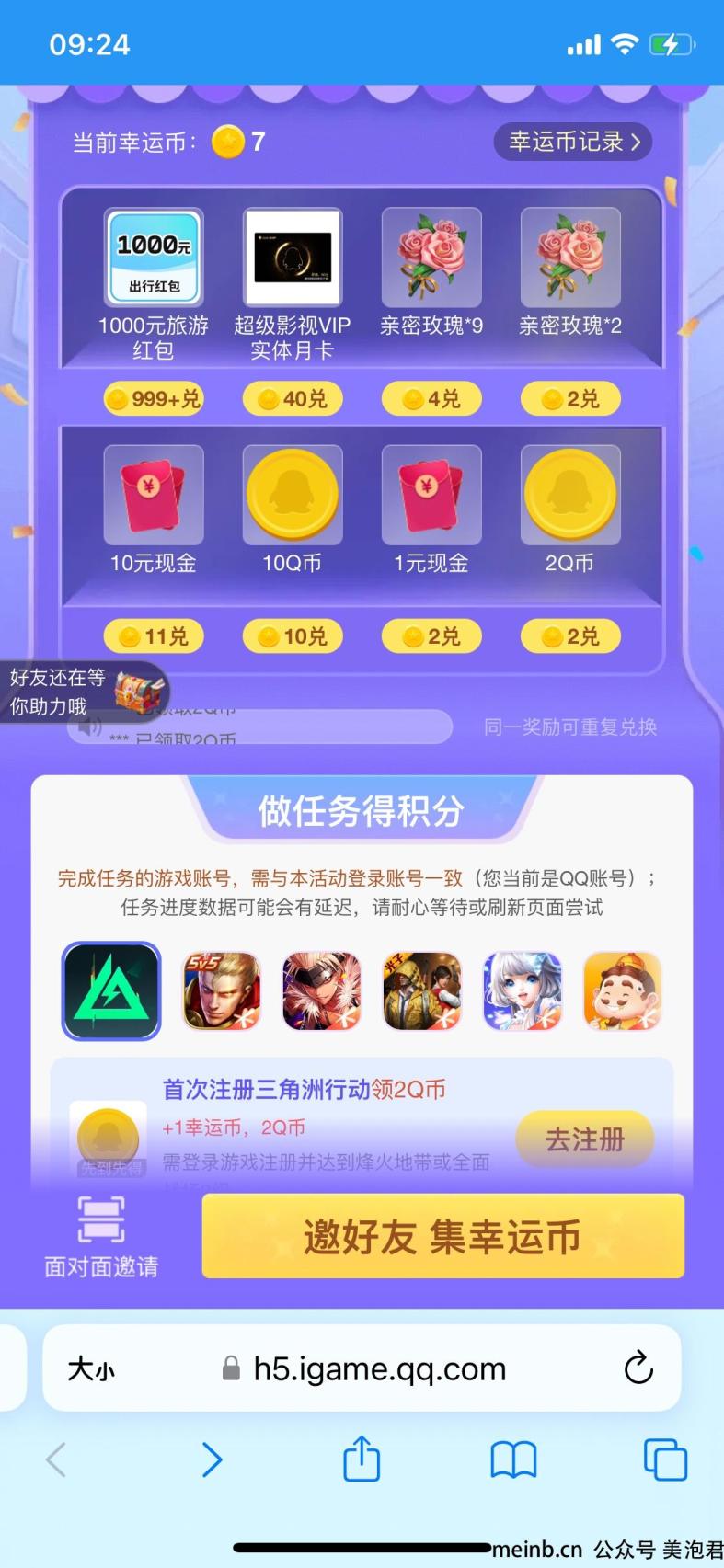Open 面对面邀请 face-to-face invite
724x1568 pixels.
coord(101,1236)
